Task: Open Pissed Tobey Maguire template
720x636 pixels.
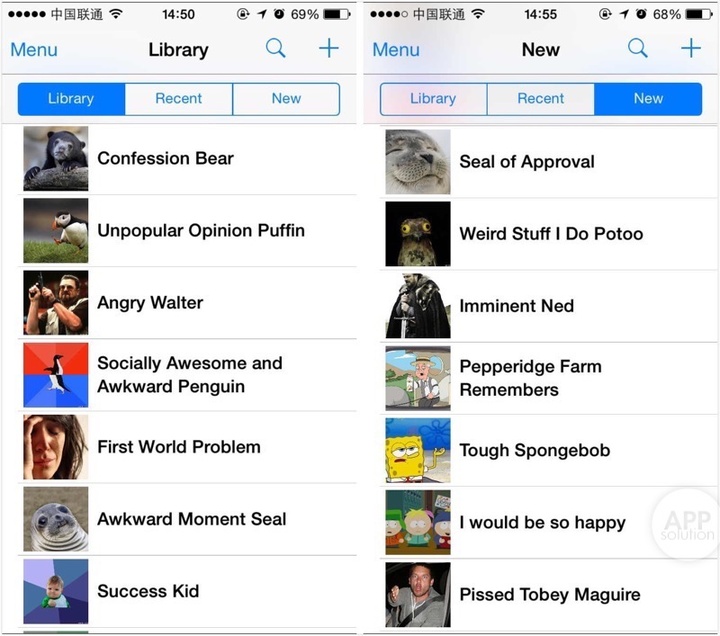Action: (549, 594)
